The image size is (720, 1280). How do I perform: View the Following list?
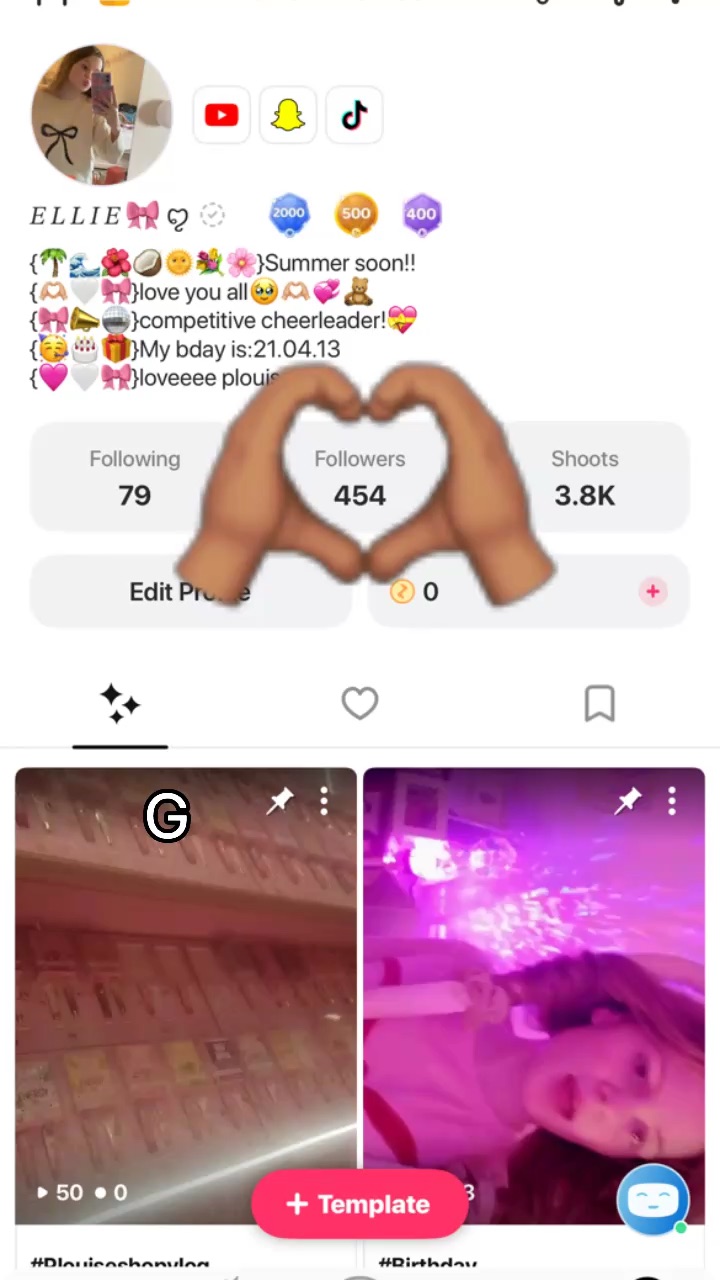click(134, 477)
